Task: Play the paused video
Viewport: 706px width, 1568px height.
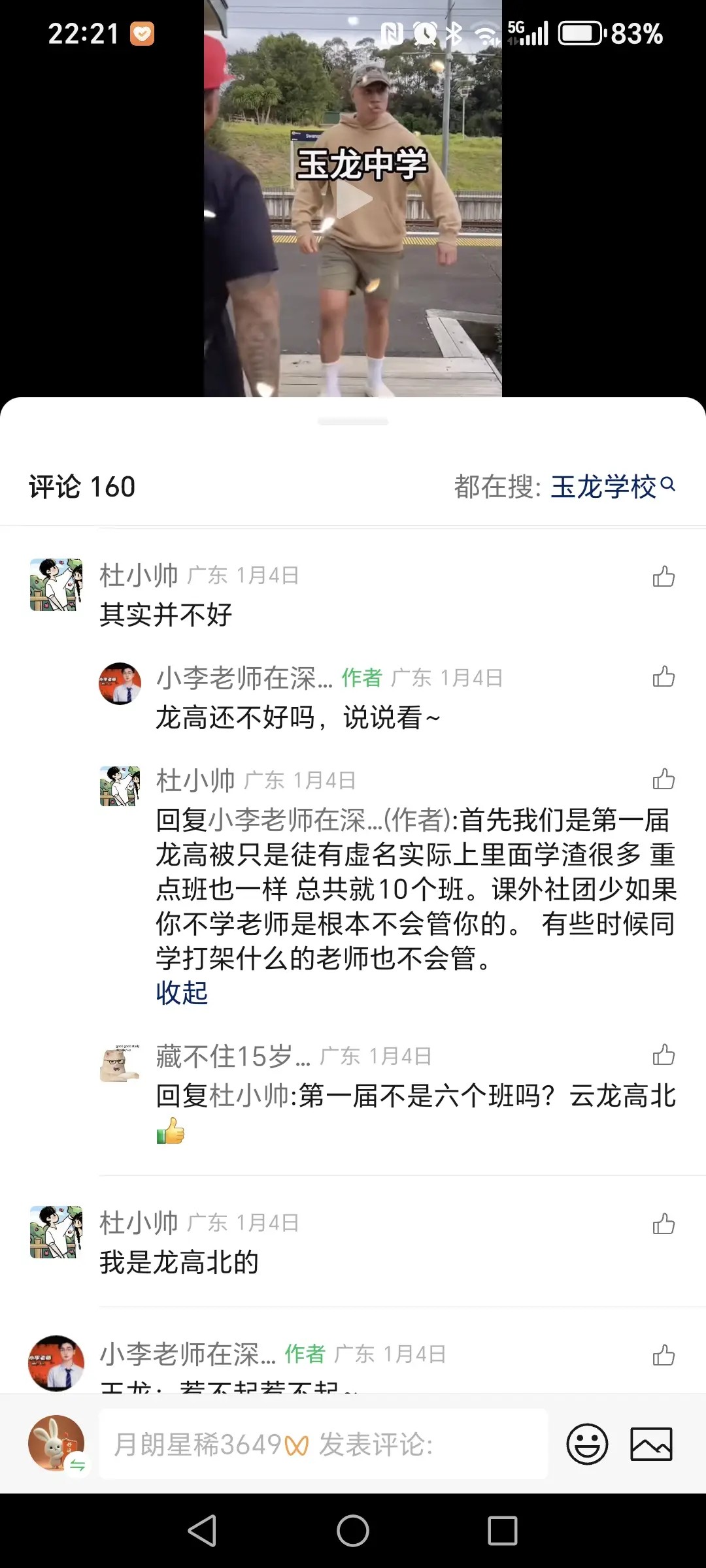Action: 353,199
